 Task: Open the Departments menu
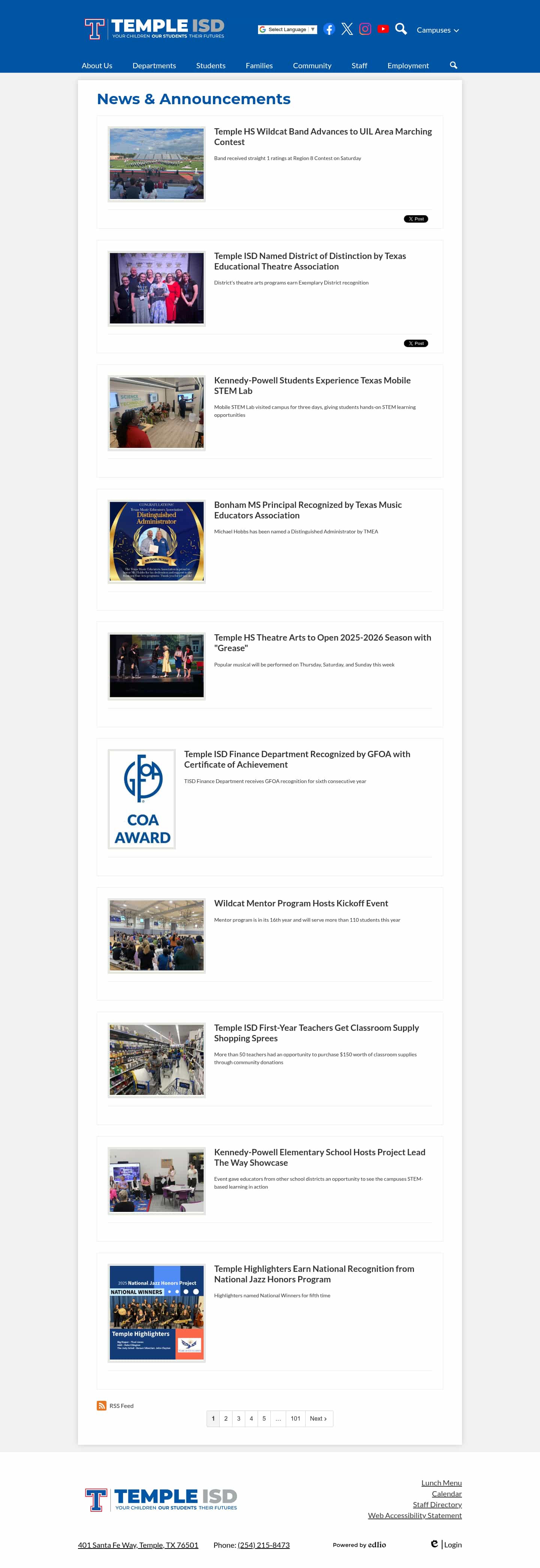click(x=154, y=66)
